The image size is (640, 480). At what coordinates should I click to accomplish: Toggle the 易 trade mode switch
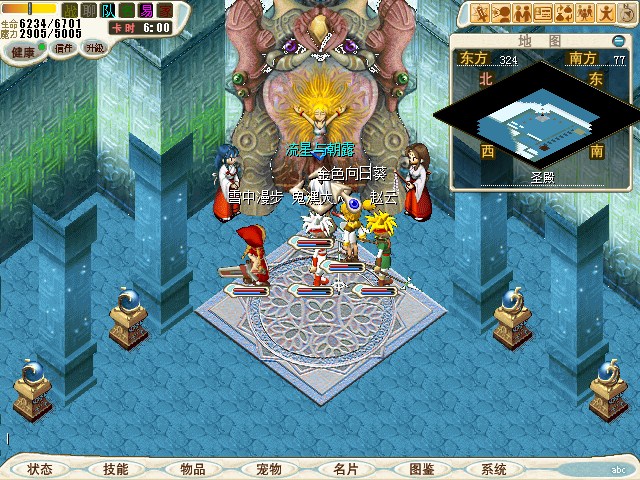point(147,11)
